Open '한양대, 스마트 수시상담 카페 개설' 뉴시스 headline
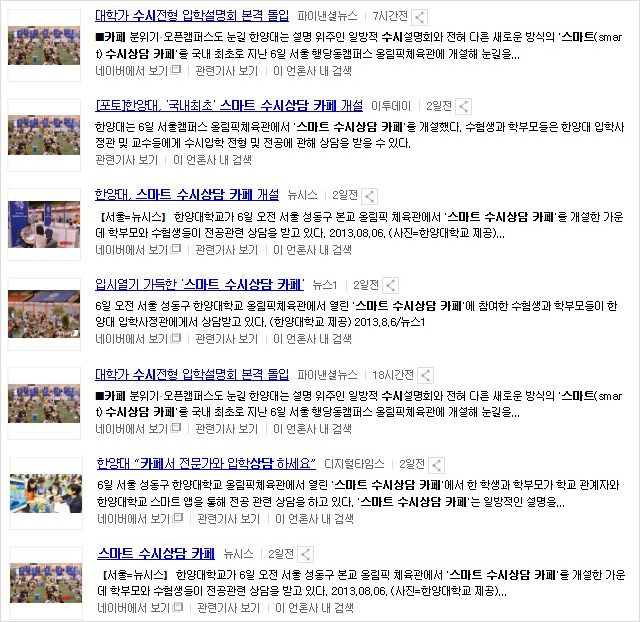Viewport: 640px width, 622px height. pos(187,194)
